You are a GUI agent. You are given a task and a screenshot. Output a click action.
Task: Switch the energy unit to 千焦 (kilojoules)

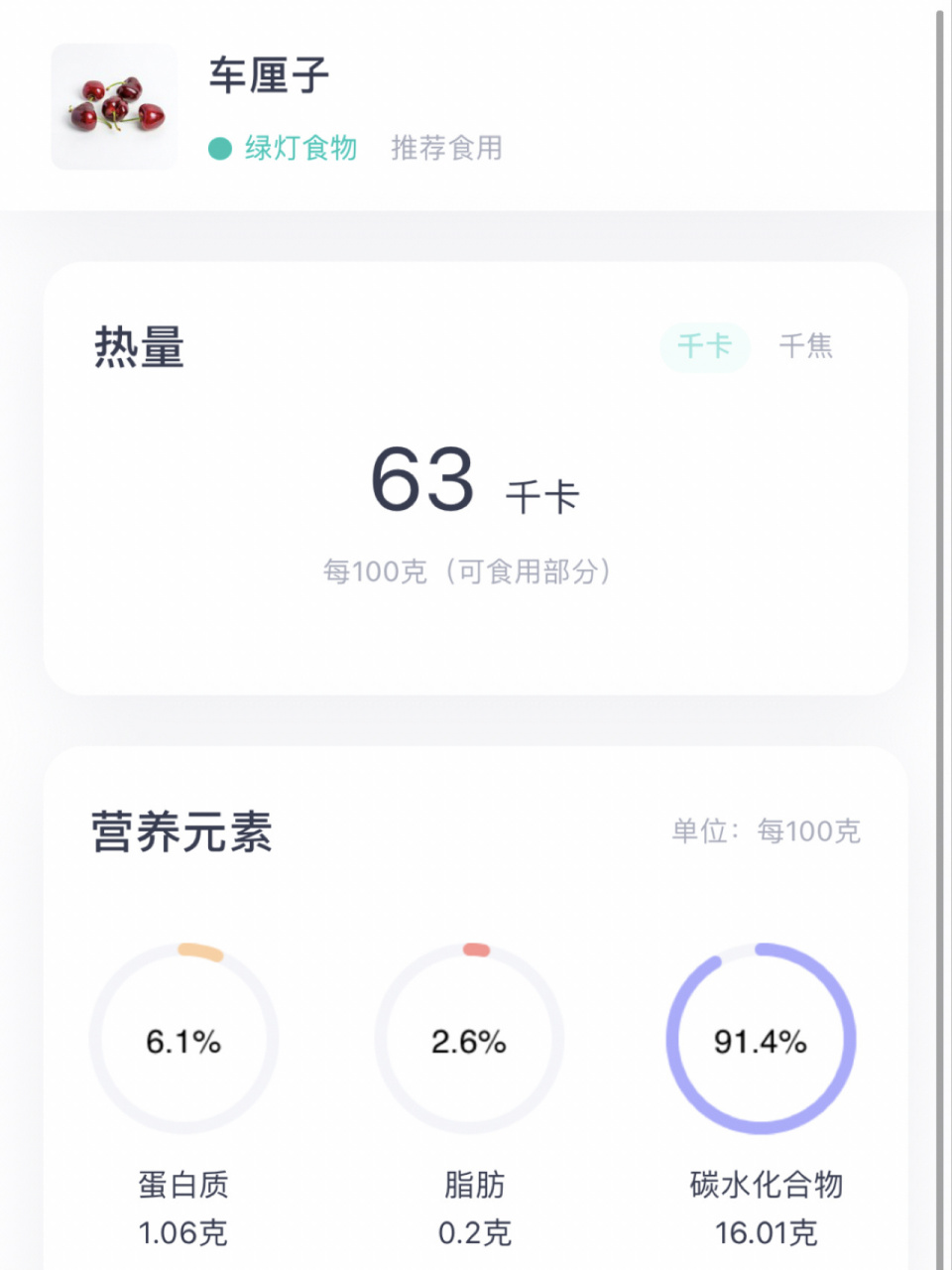pos(806,346)
